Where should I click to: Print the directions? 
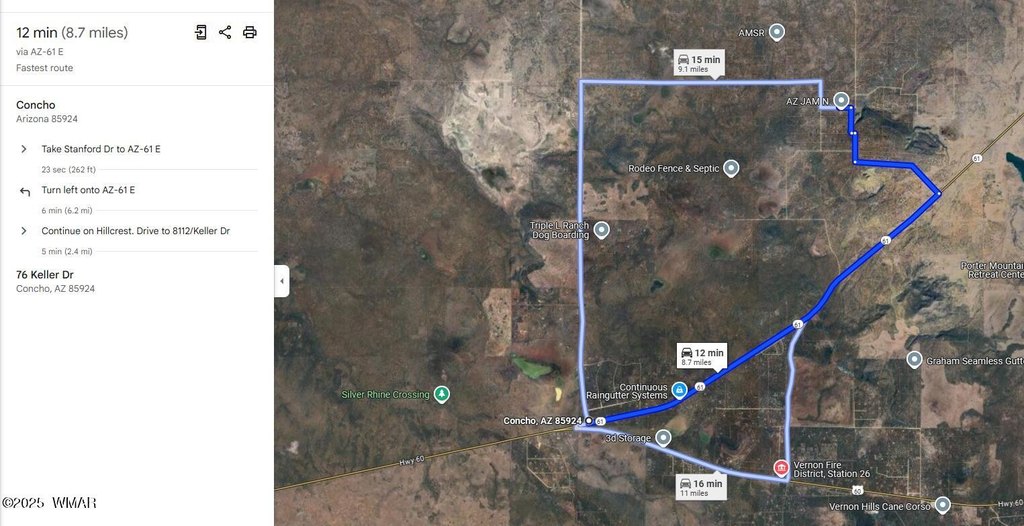coord(250,32)
